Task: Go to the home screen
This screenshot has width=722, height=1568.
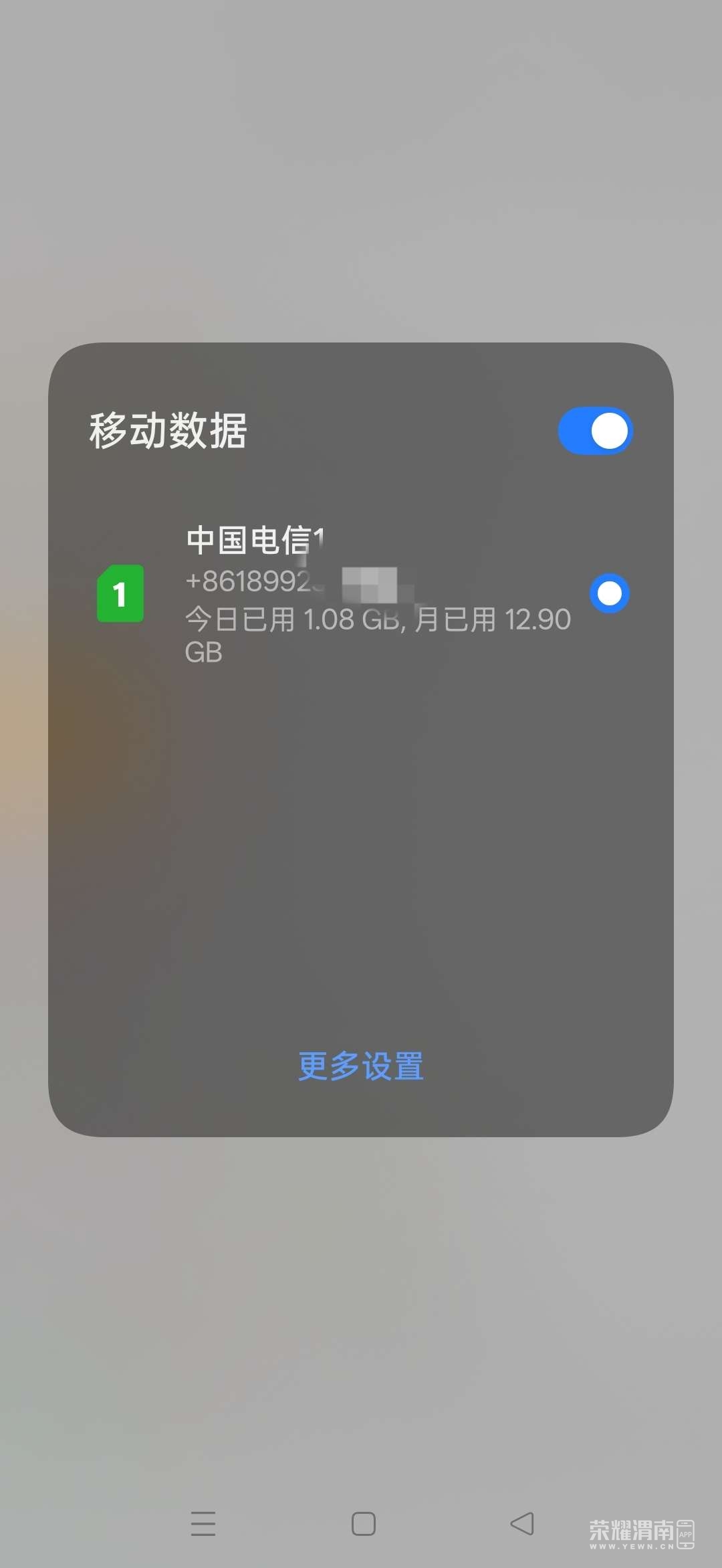Action: coord(363,1524)
